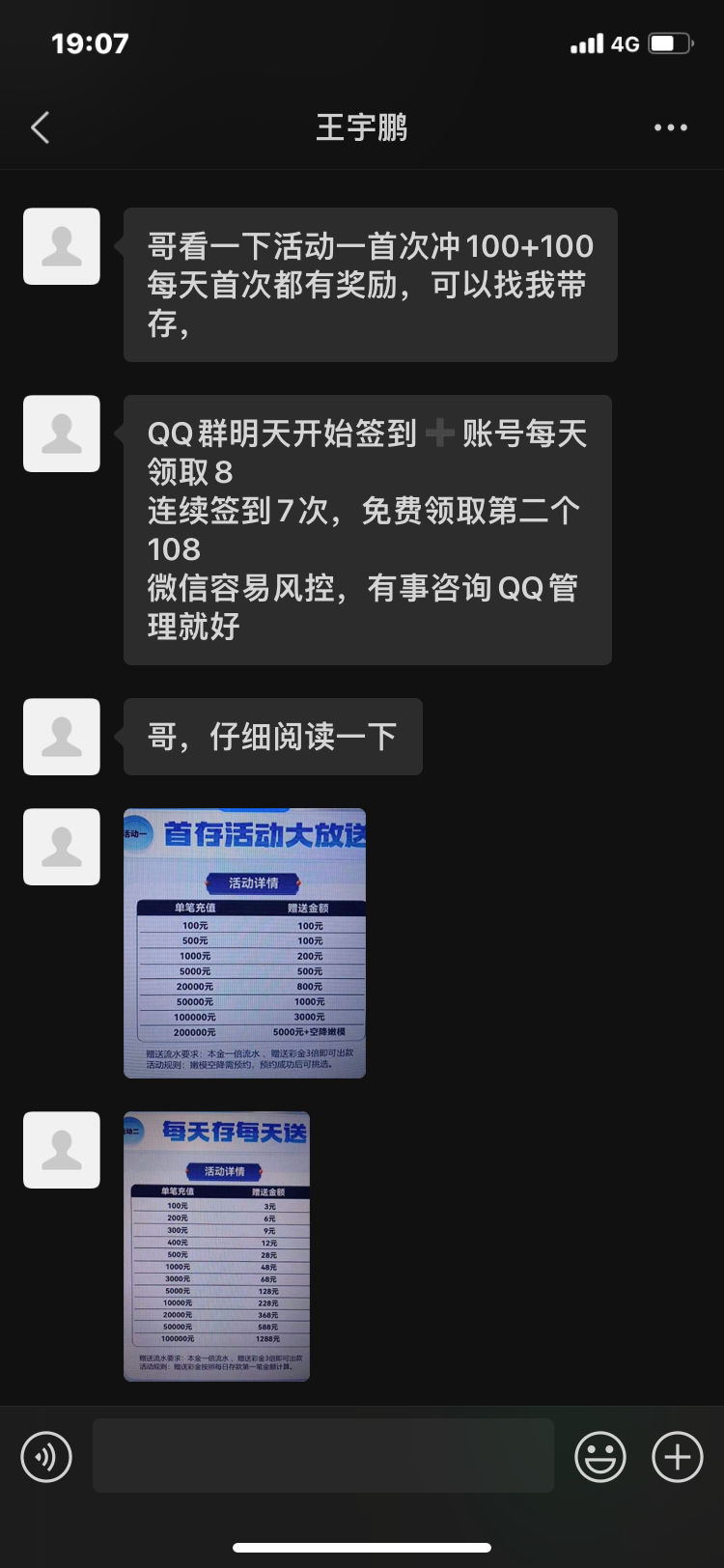724x1568 pixels.
Task: Tap the message about 首次冲 100+100
Action: click(x=369, y=285)
